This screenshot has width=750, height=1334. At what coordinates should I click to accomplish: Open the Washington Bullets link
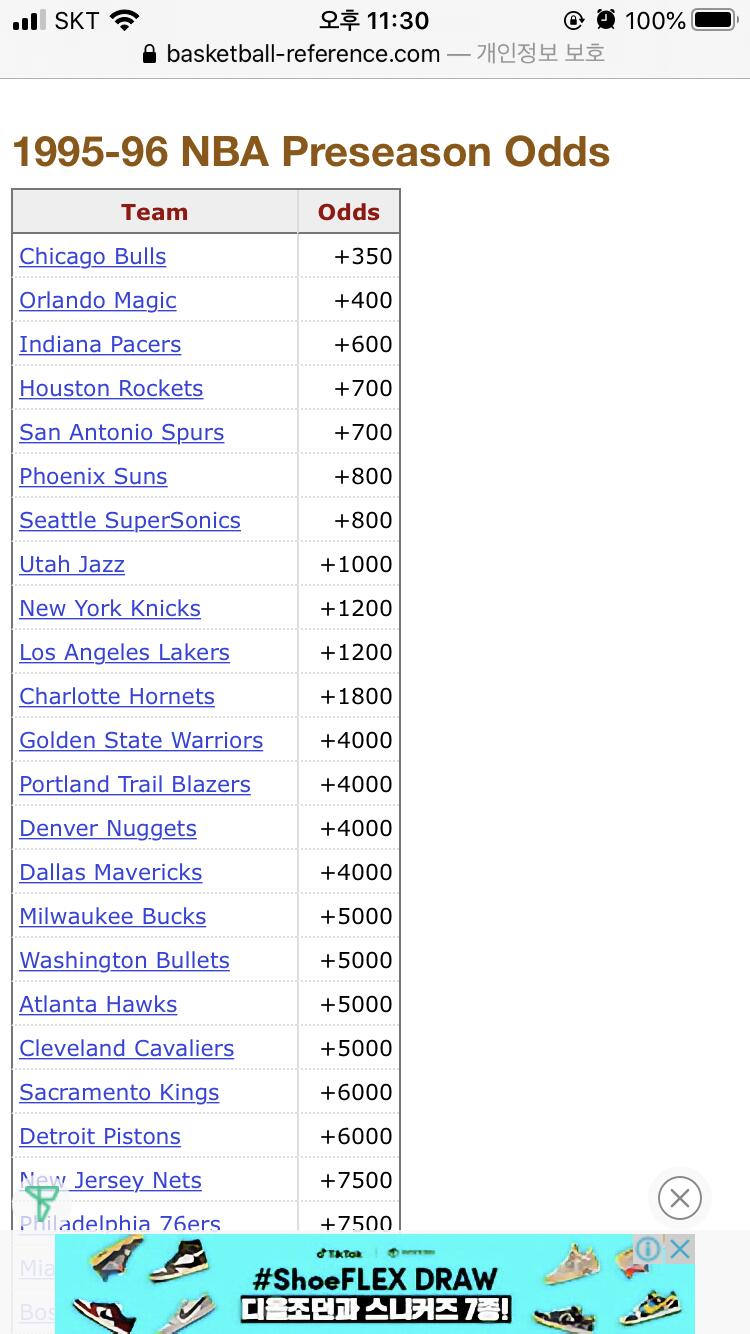(x=125, y=960)
